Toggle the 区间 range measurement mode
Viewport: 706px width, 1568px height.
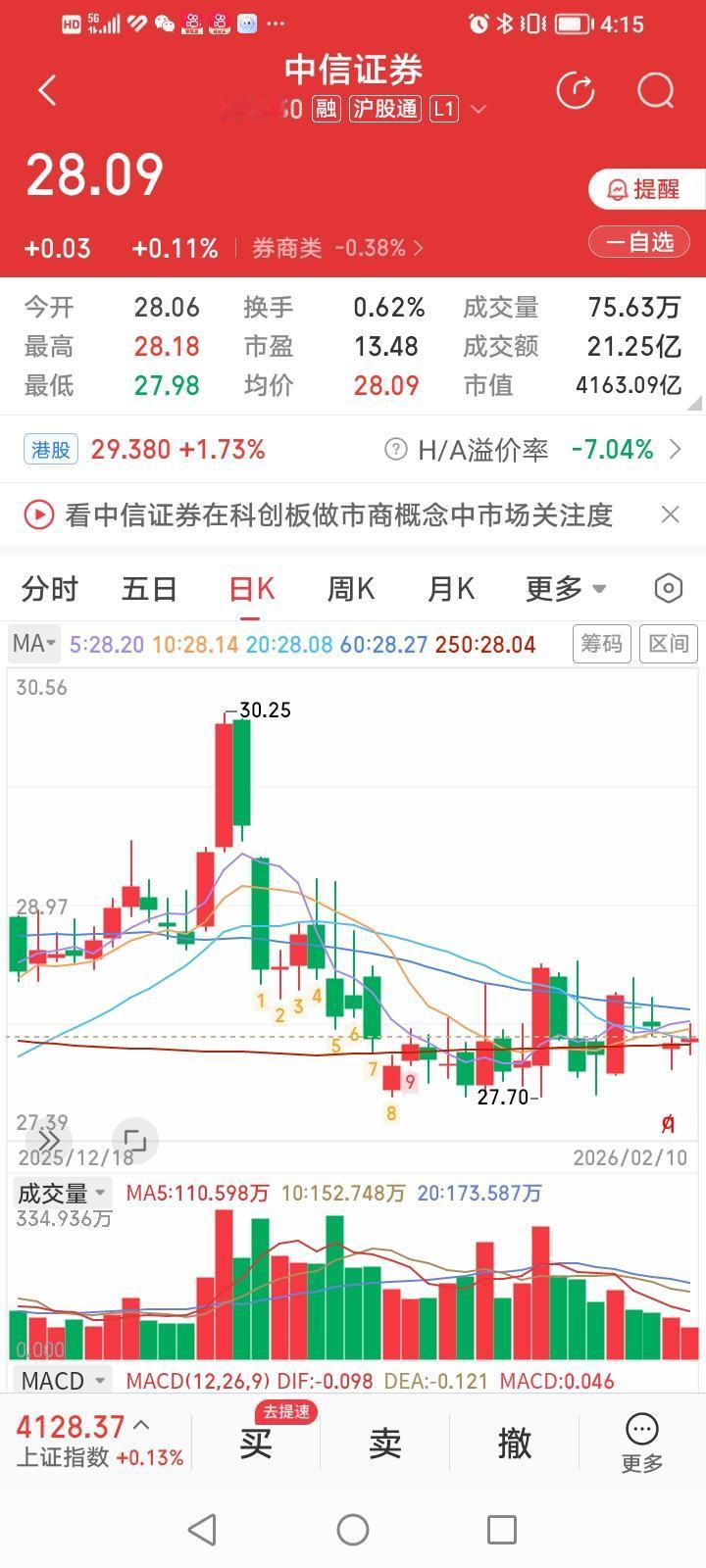pyautogui.click(x=668, y=644)
